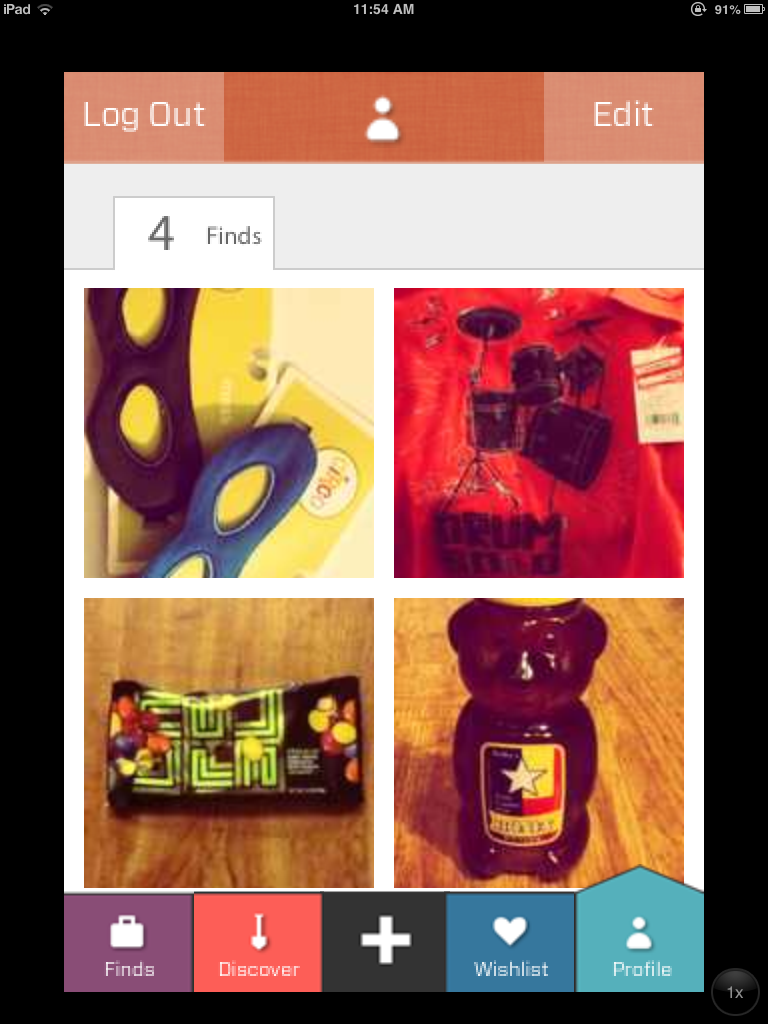
Task: Open the honey bear bottle find
Action: point(539,742)
